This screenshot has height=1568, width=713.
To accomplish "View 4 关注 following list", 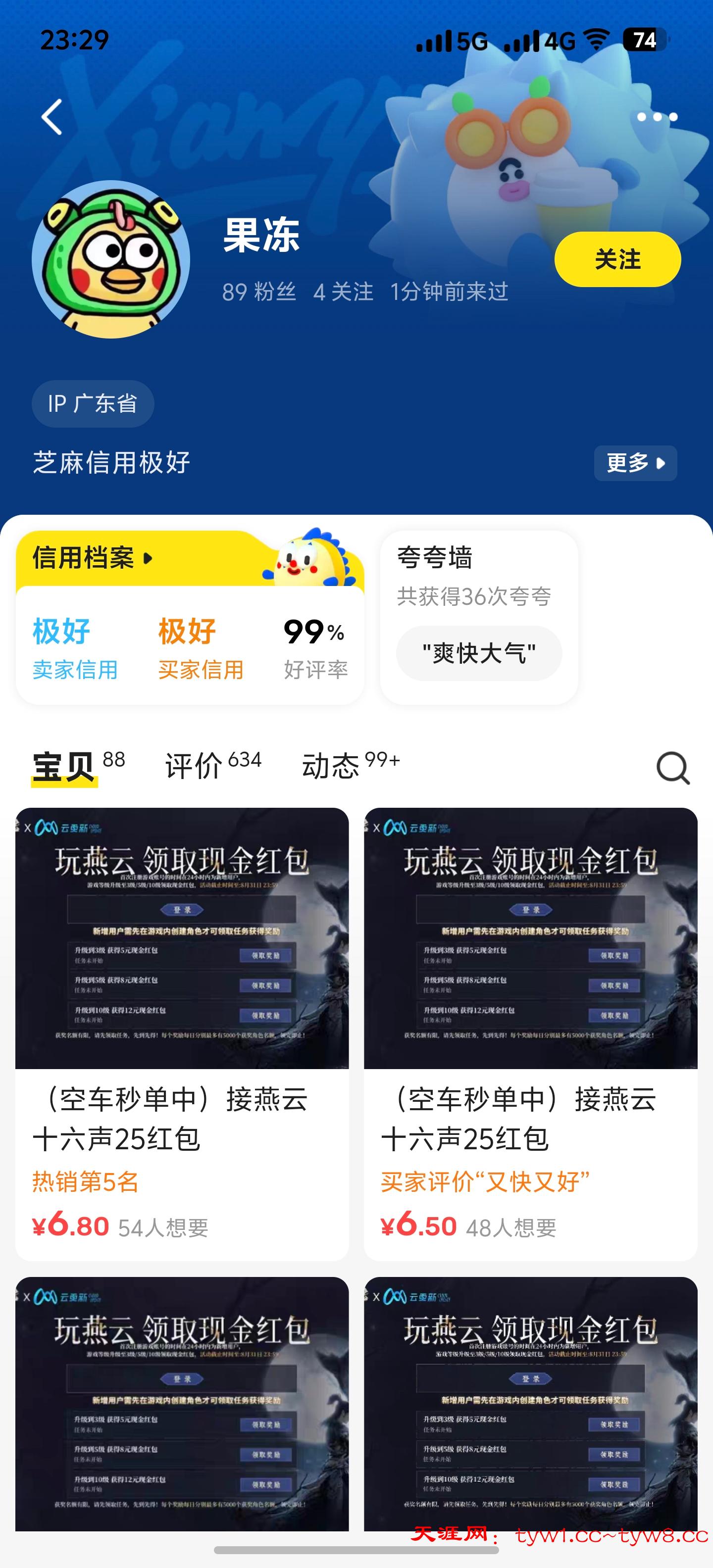I will pyautogui.click(x=343, y=292).
